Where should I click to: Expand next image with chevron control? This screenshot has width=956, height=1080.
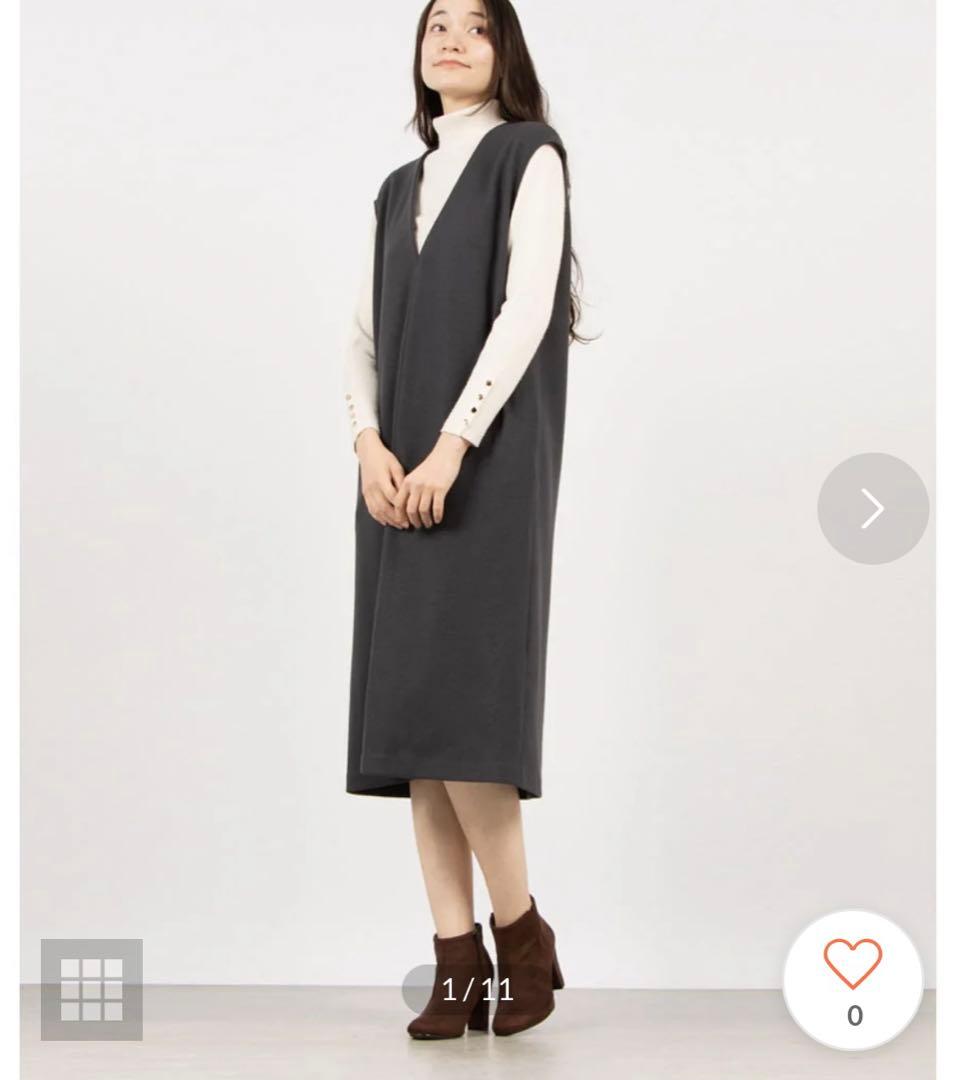coord(871,507)
